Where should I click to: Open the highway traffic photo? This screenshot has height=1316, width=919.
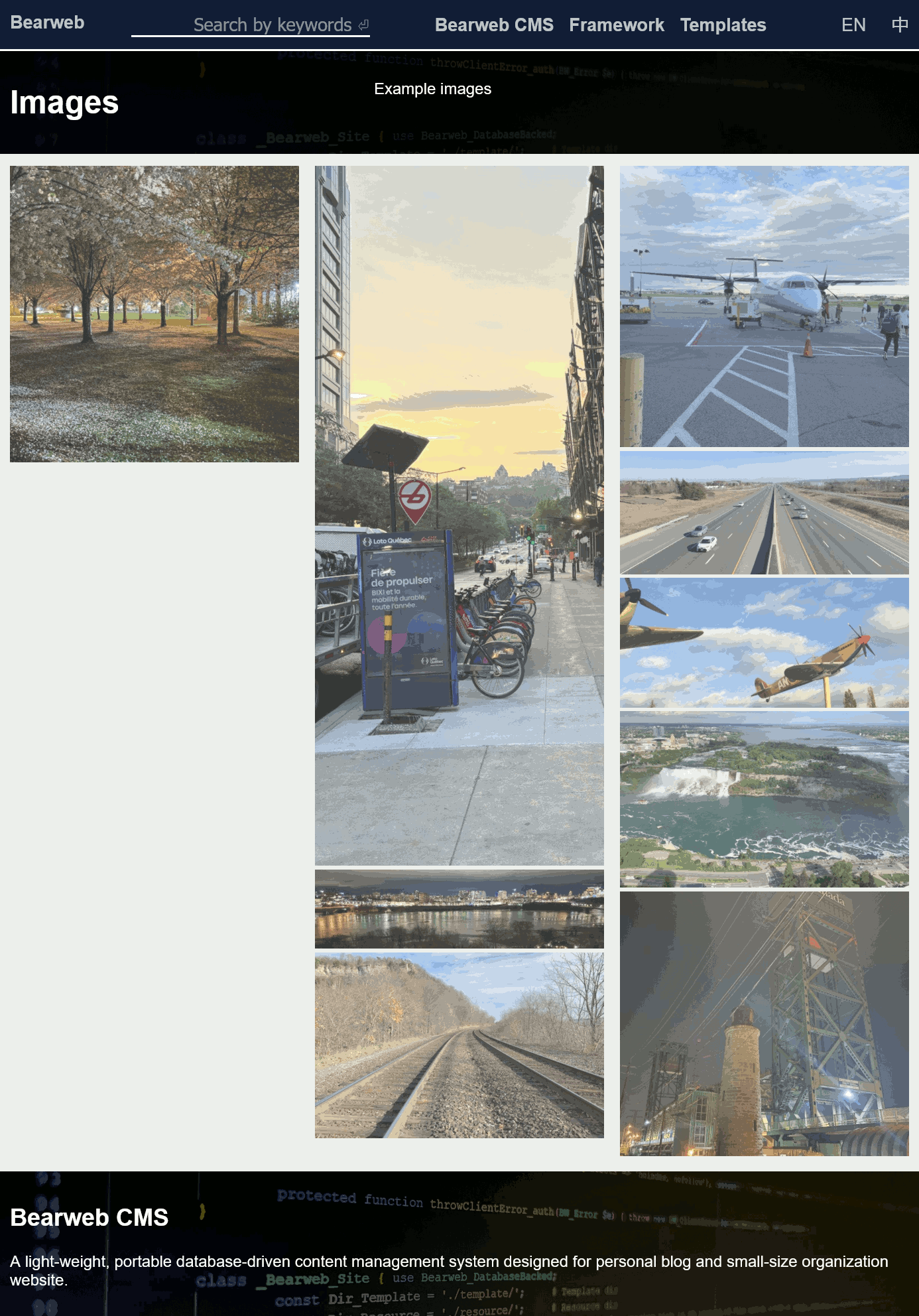click(764, 513)
